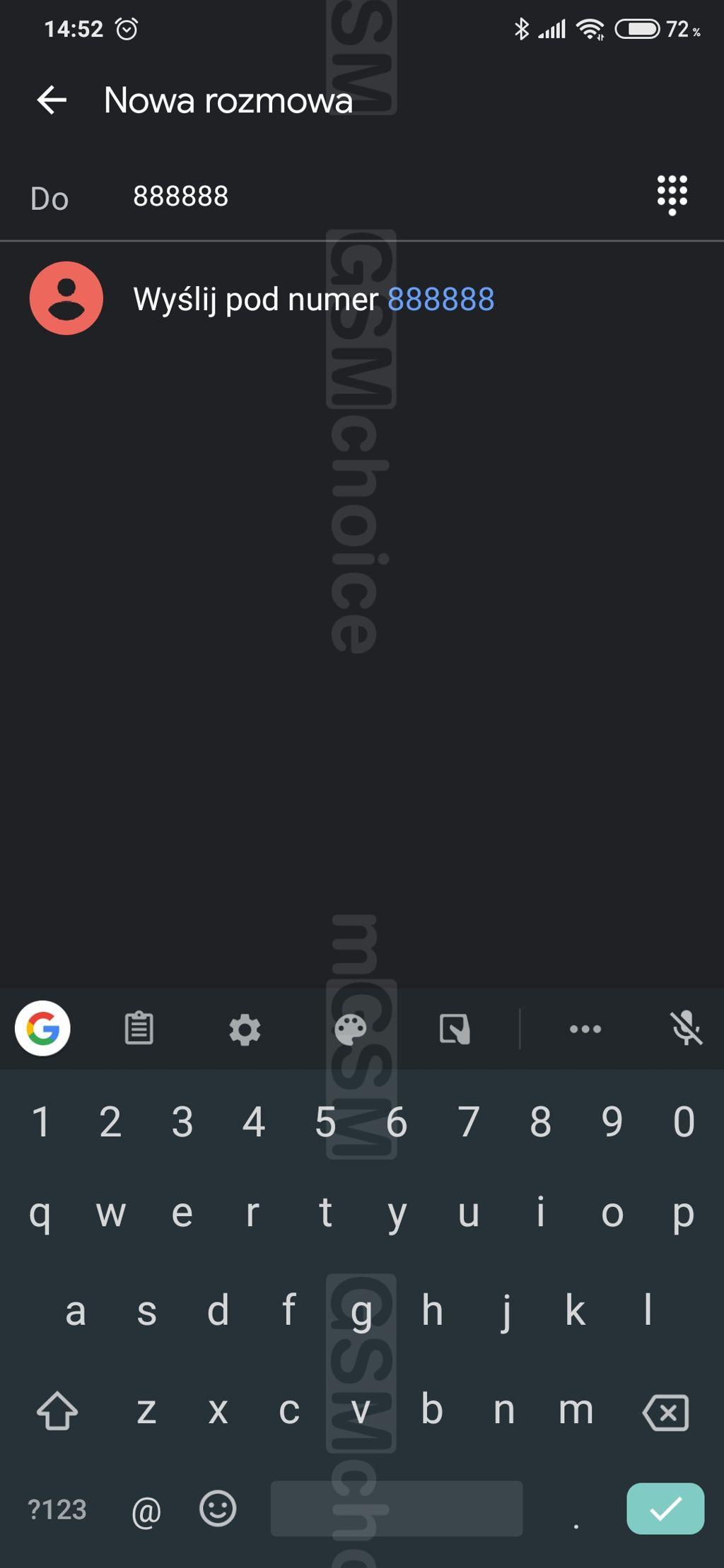Confirm with the checkmark key
The width and height of the screenshot is (724, 1568).
coord(665,1509)
